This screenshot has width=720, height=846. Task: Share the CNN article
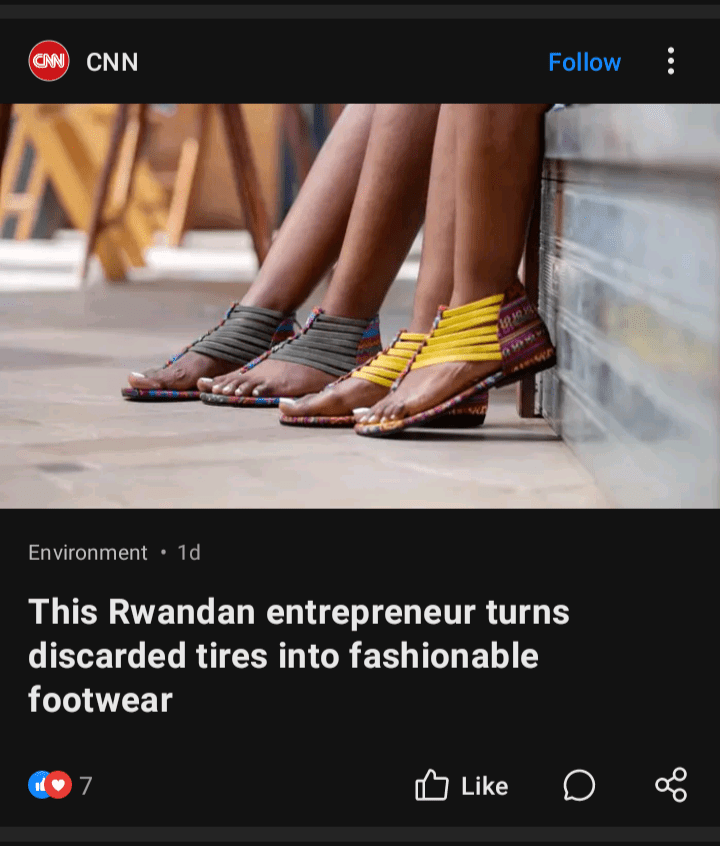[671, 785]
